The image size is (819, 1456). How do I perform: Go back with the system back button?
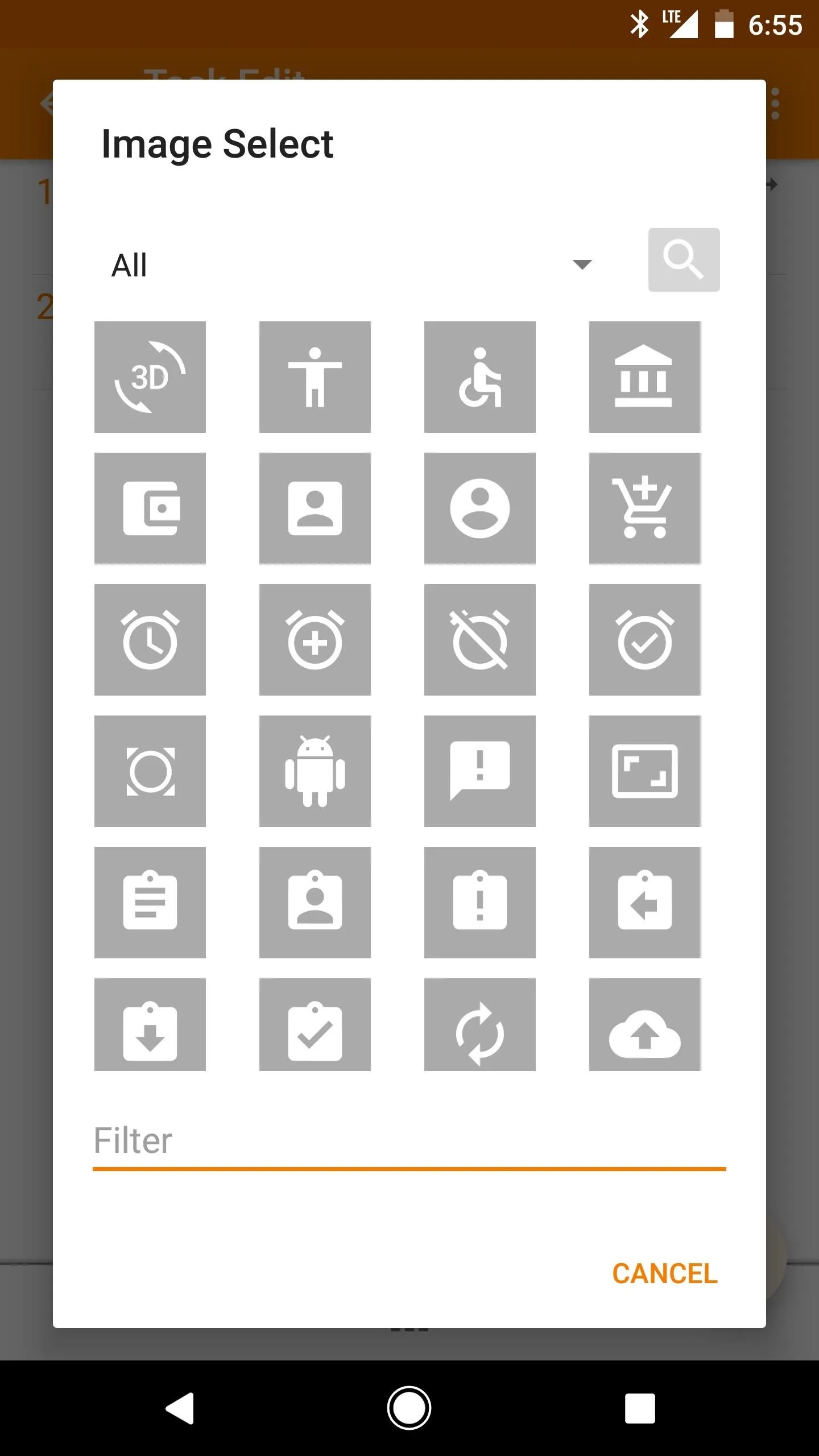click(180, 1408)
